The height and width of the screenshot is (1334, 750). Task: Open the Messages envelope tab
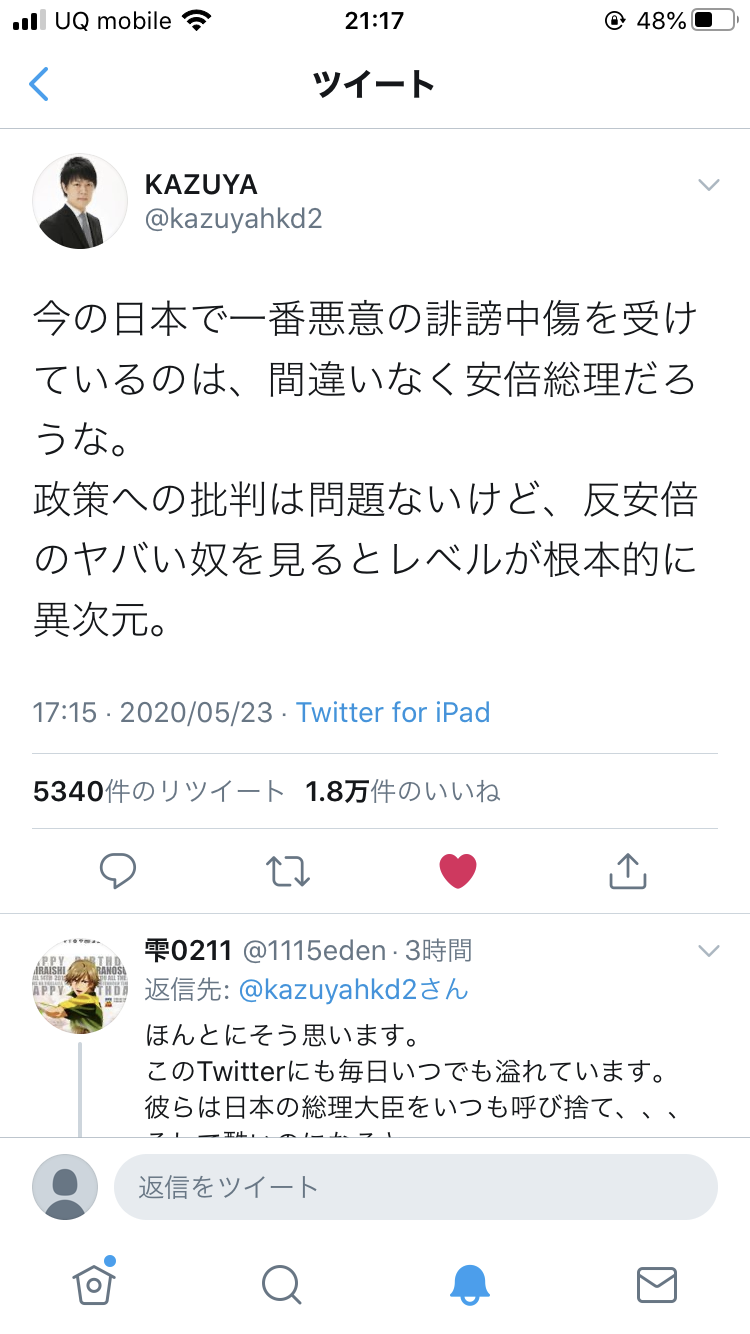(657, 1284)
